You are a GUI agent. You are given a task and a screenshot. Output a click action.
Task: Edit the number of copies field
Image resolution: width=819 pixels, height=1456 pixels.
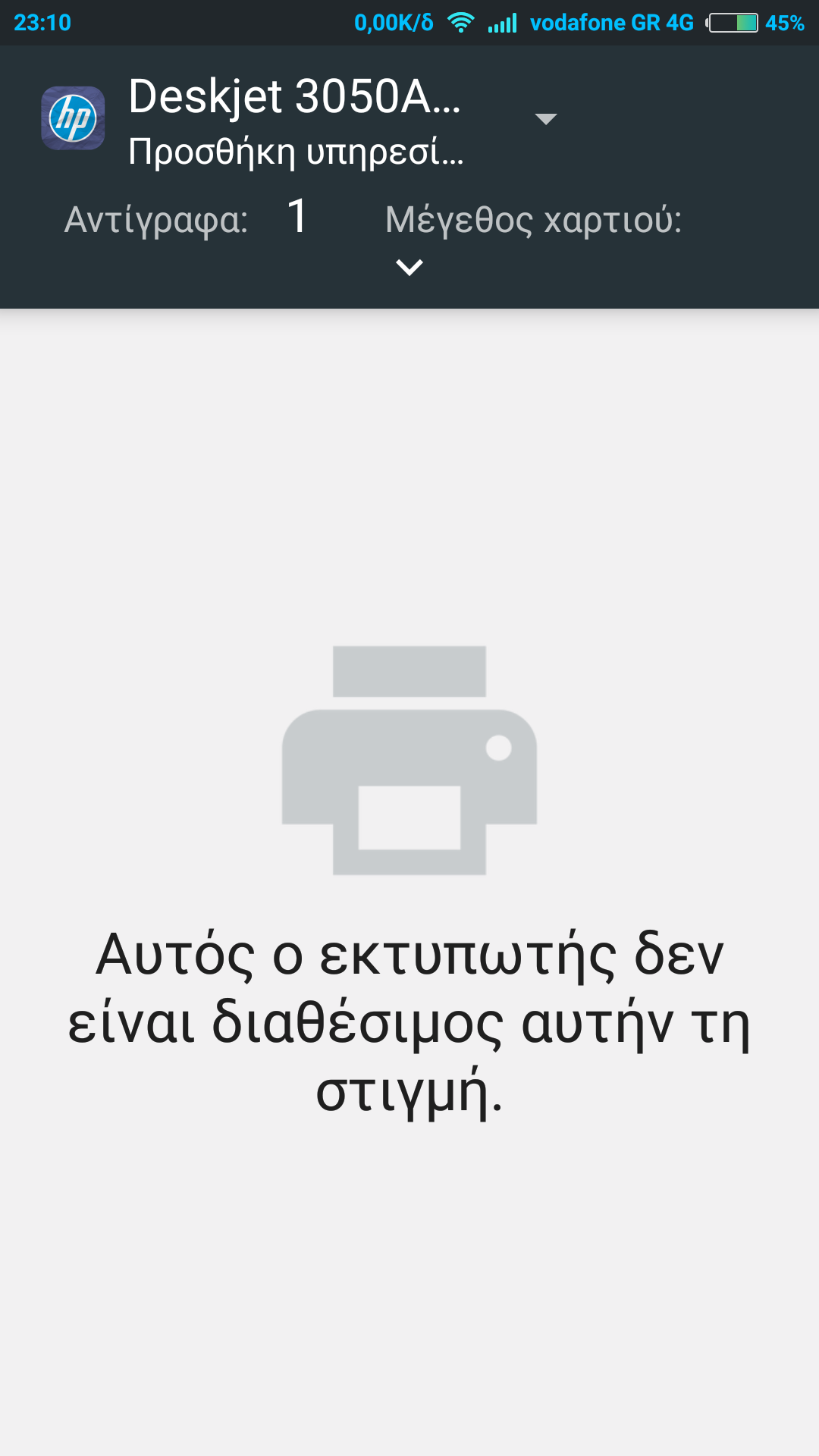(x=298, y=218)
